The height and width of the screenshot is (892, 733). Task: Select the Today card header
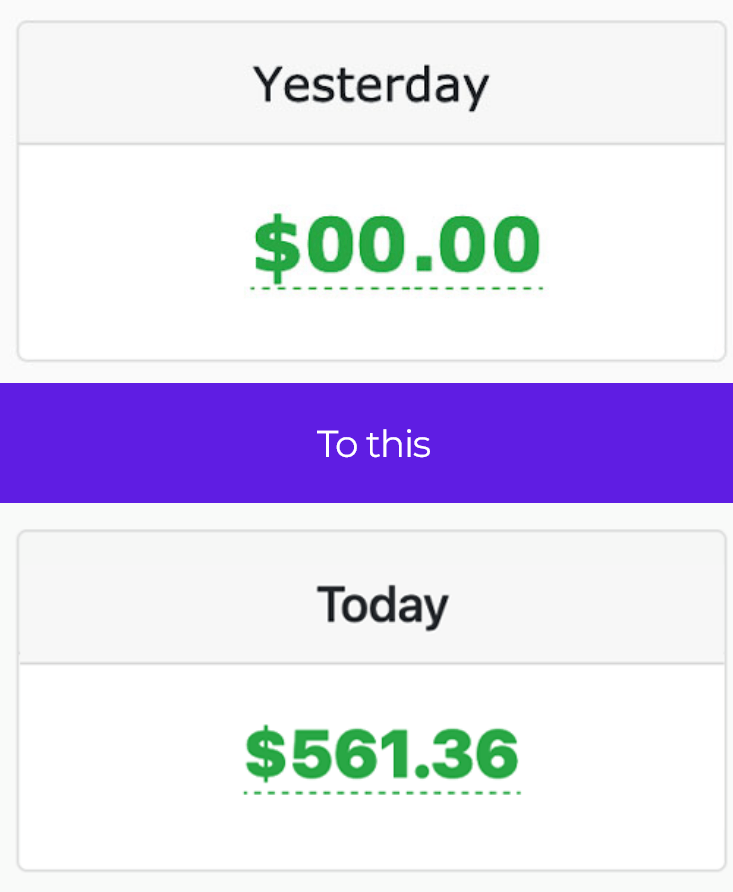pos(381,602)
